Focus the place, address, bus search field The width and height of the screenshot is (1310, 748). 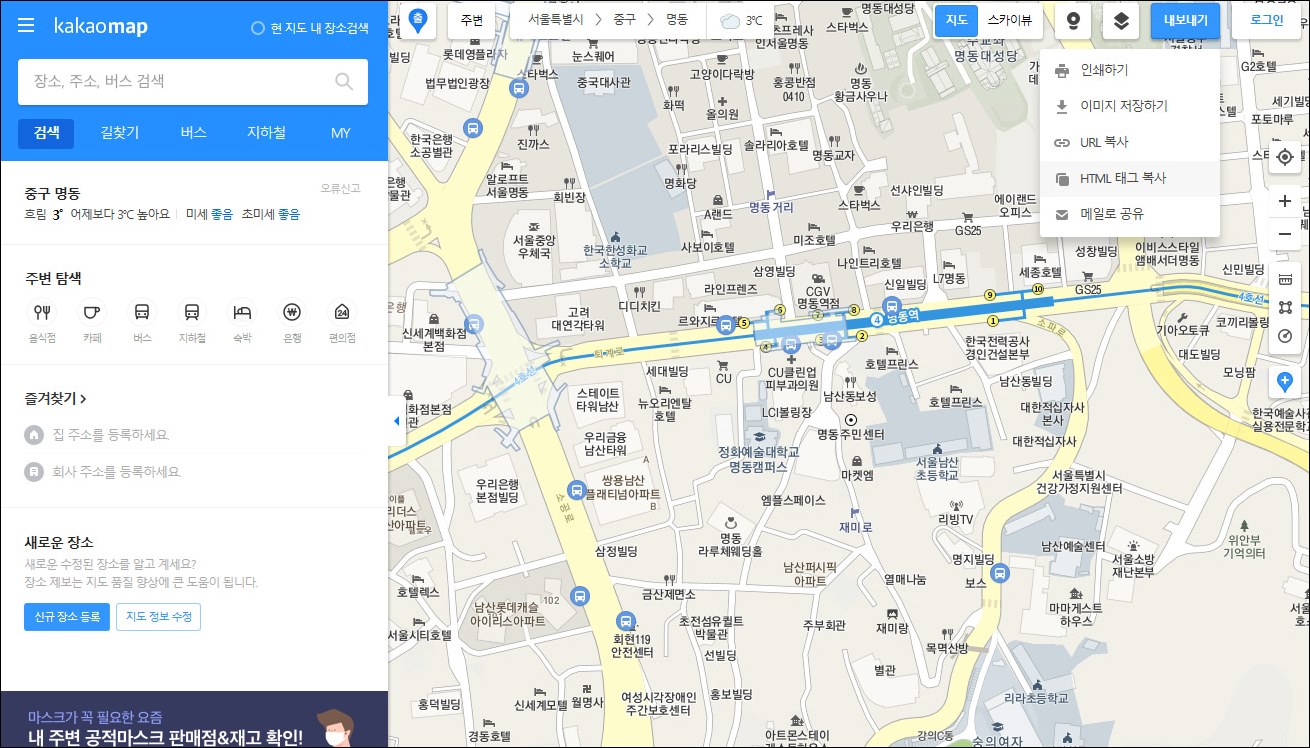click(180, 82)
